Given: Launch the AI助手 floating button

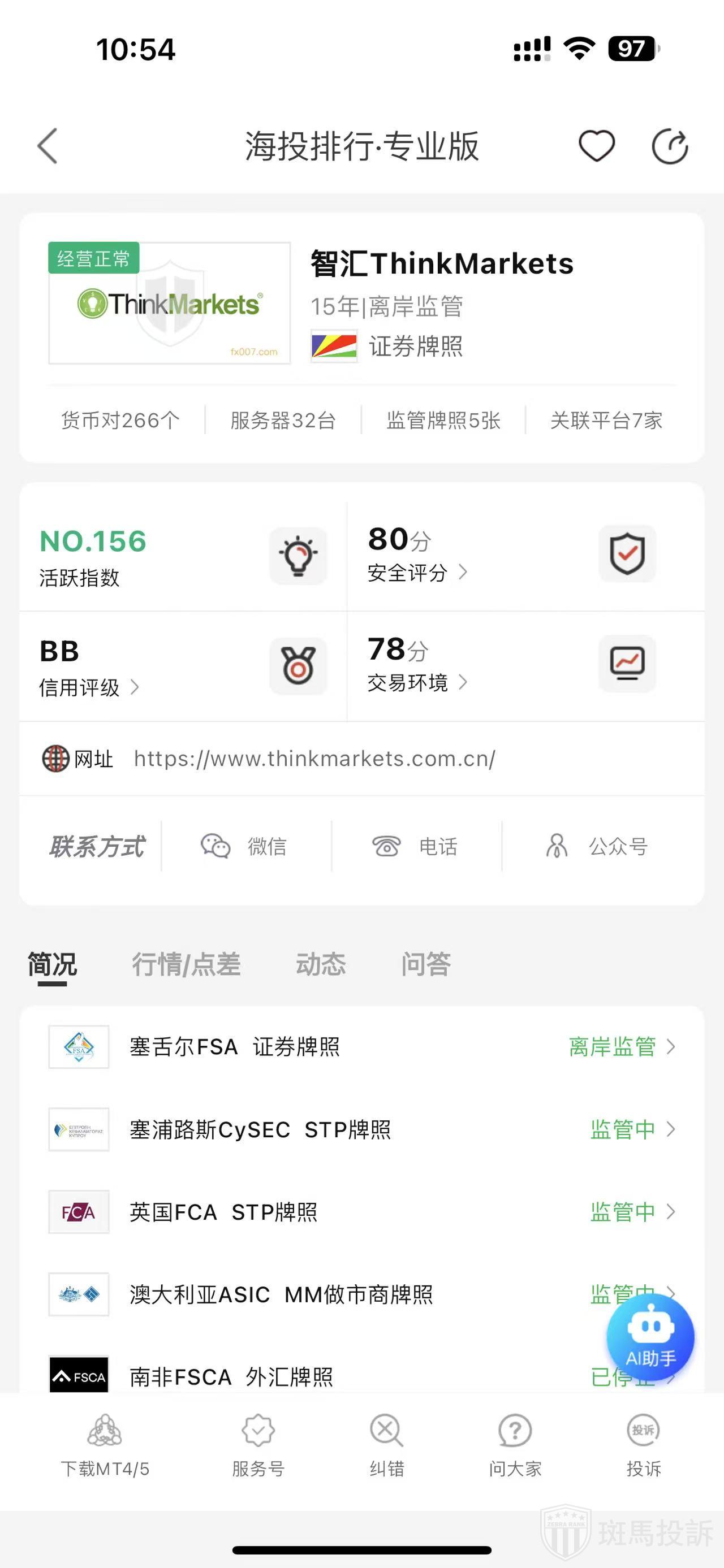Looking at the screenshot, I should [x=650, y=1337].
